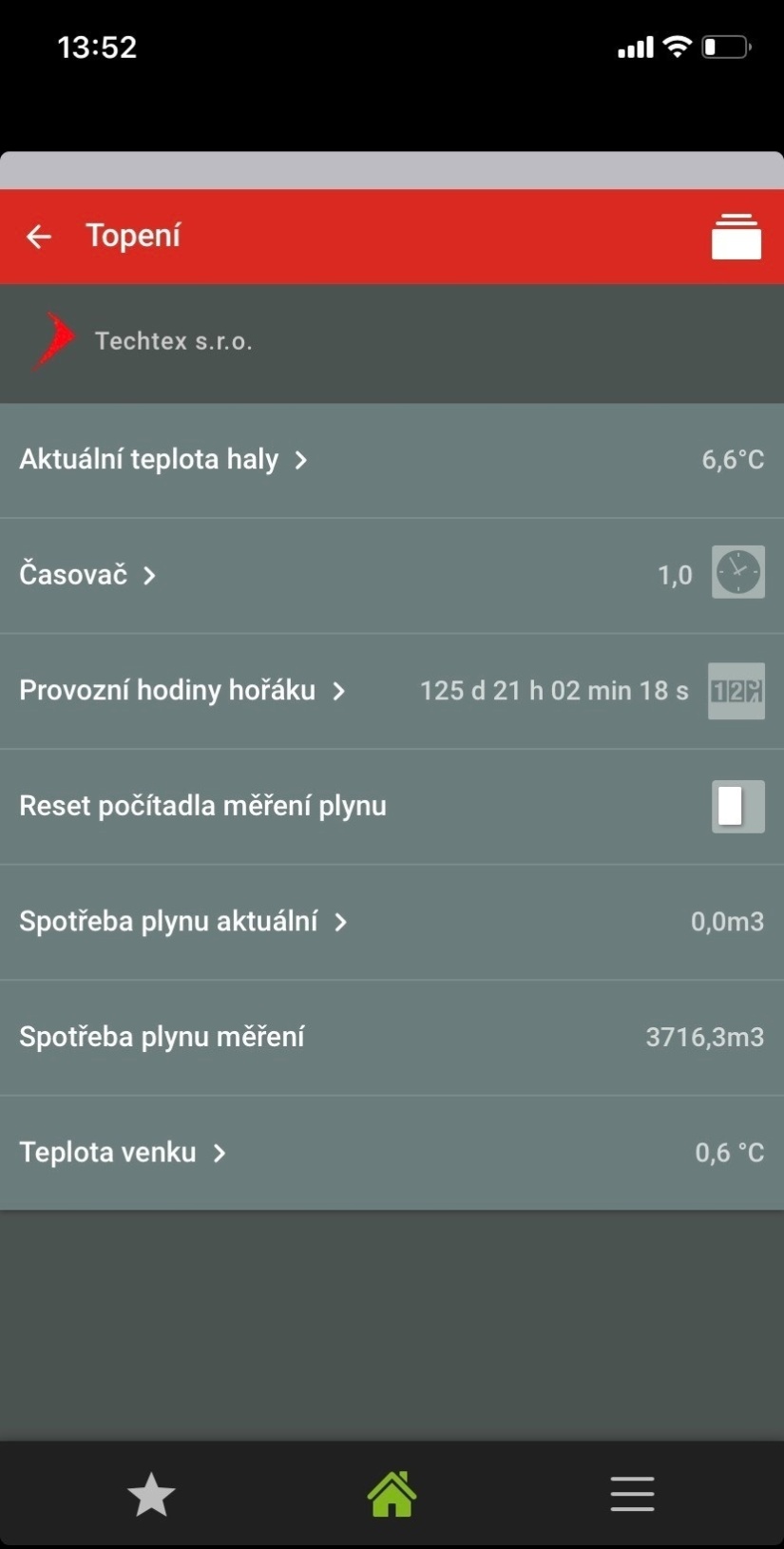Viewport: 784px width, 1549px height.
Task: Tap the clock icon beside Časovač value
Action: click(x=737, y=573)
